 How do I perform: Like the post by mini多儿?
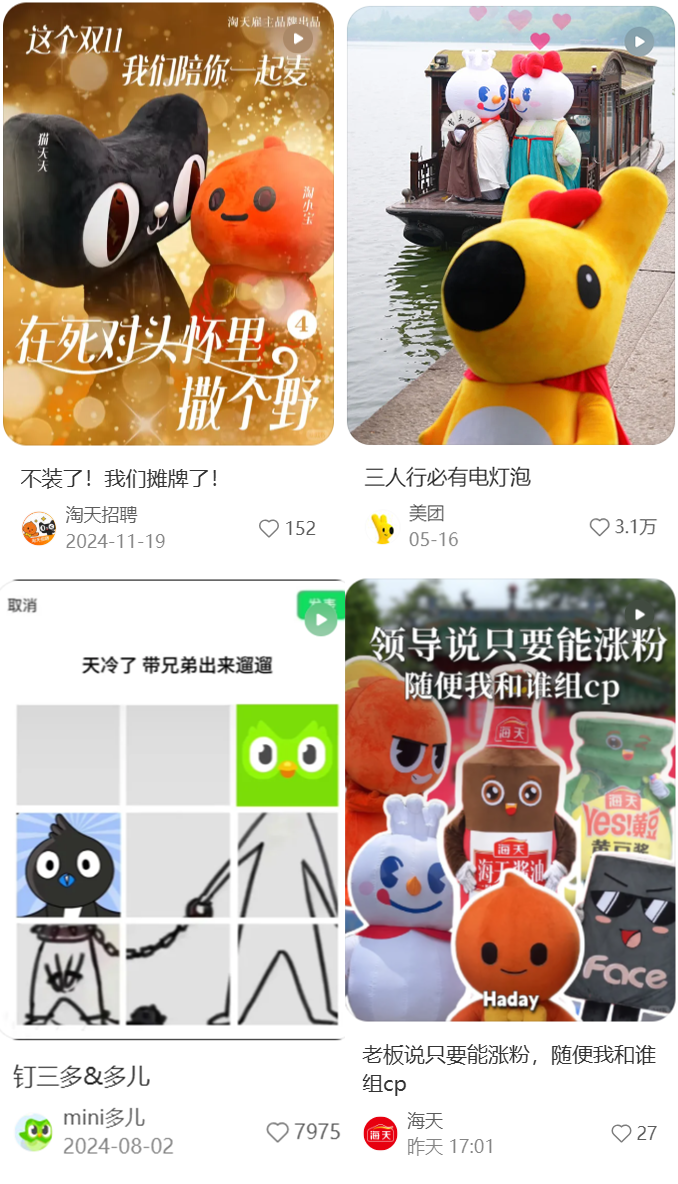point(277,1132)
